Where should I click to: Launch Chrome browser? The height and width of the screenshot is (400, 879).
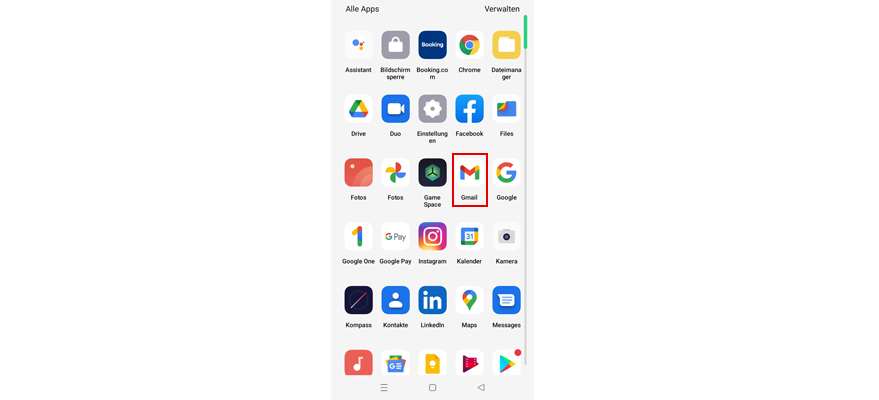[469, 45]
